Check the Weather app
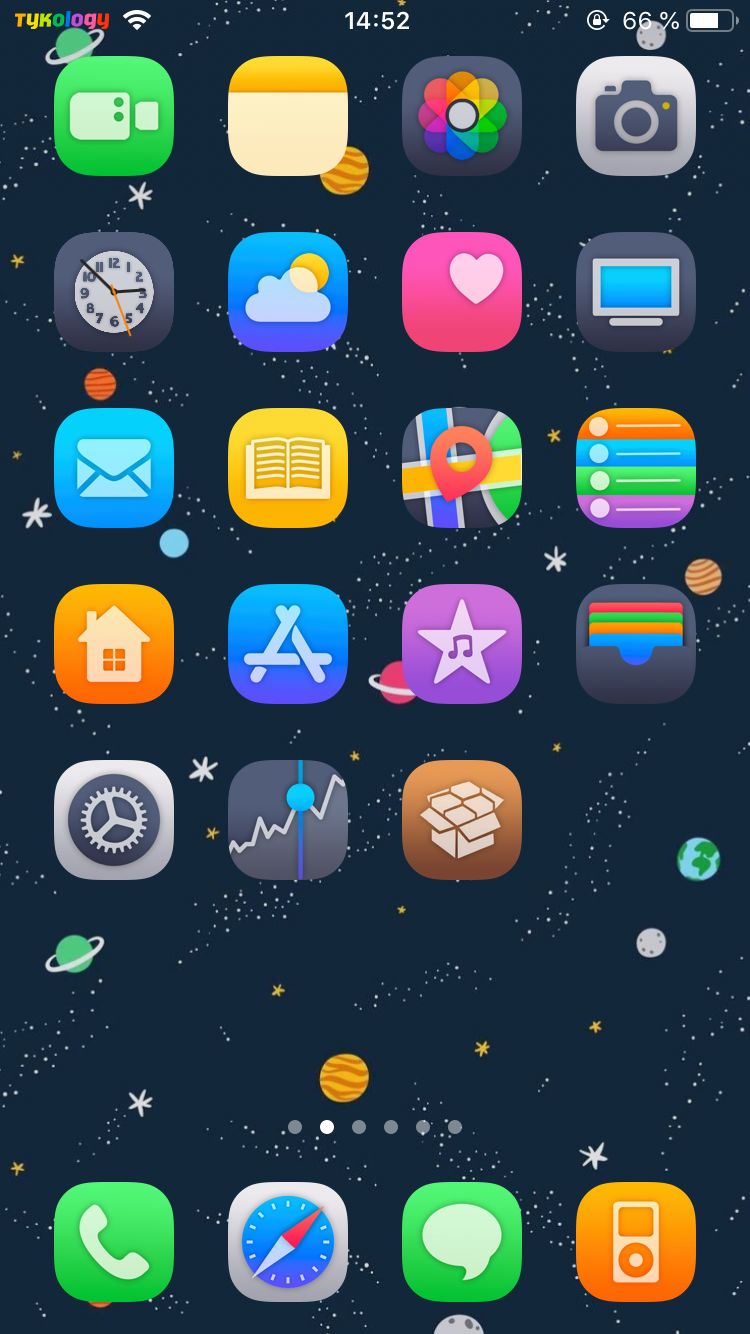Image resolution: width=750 pixels, height=1334 pixels. (x=288, y=292)
